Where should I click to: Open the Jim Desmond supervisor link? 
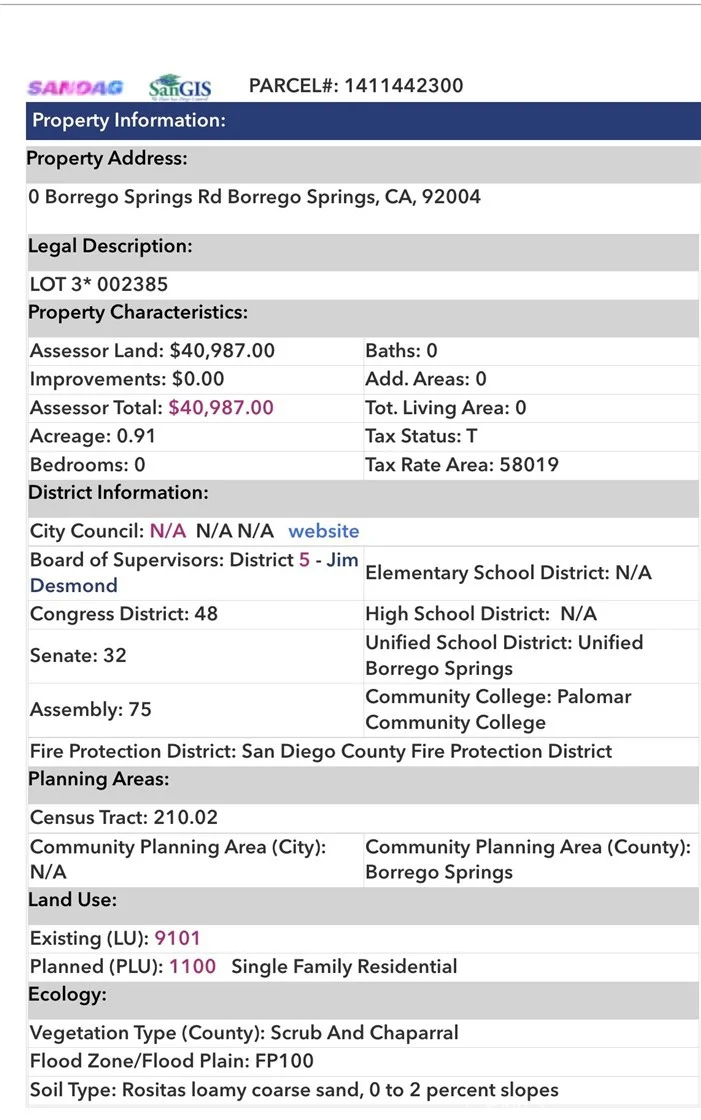point(194,573)
